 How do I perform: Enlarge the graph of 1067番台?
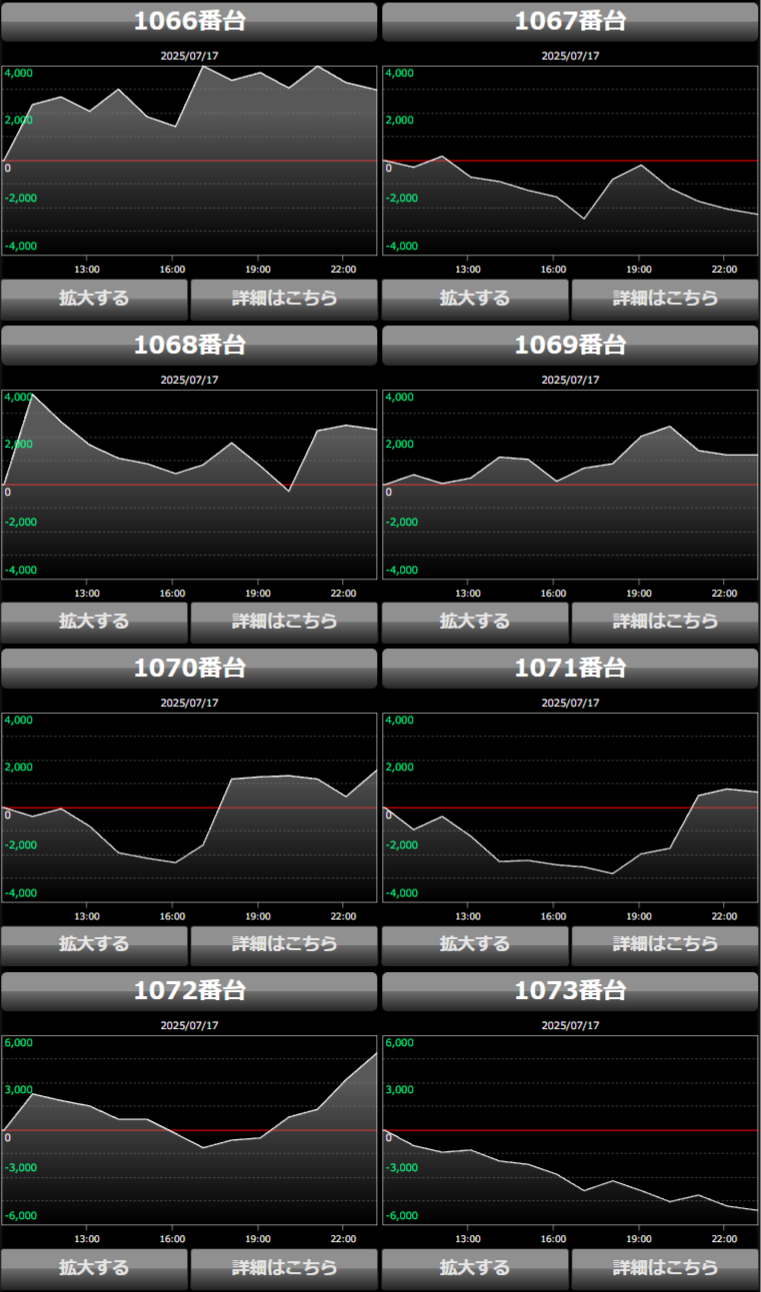(475, 298)
